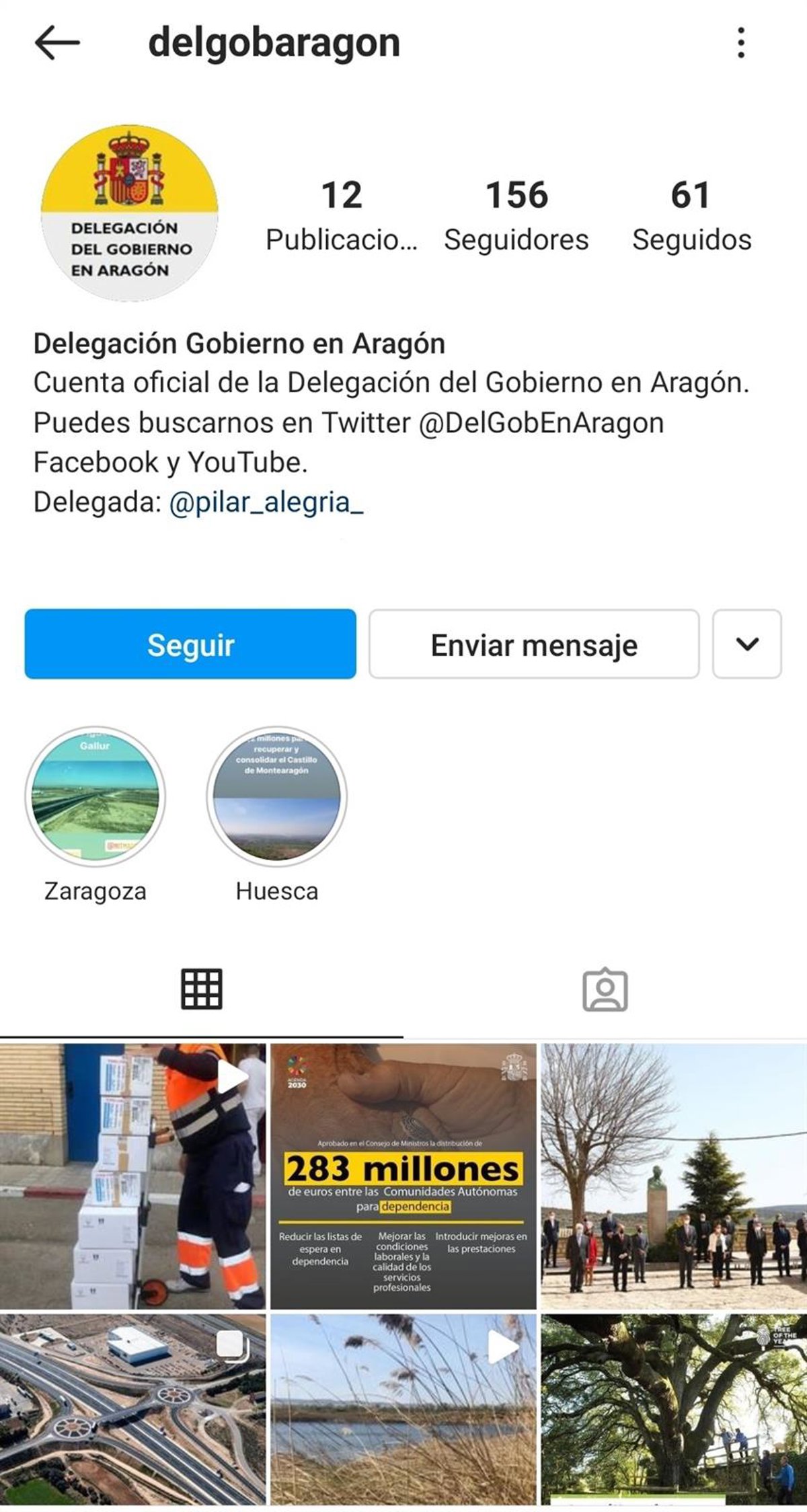The height and width of the screenshot is (1512, 807).
Task: Go back using the arrow icon
Action: 57,43
